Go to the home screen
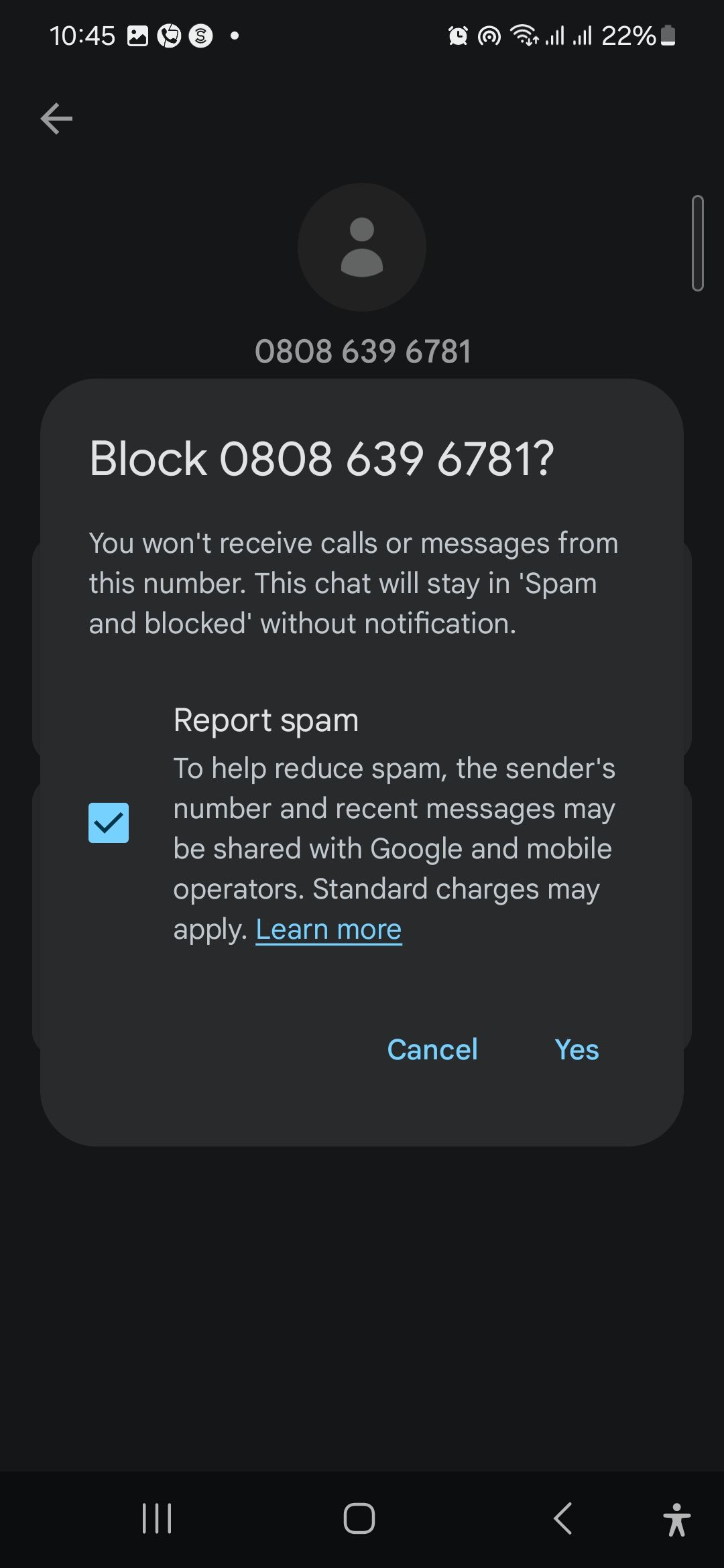 coord(359,1518)
